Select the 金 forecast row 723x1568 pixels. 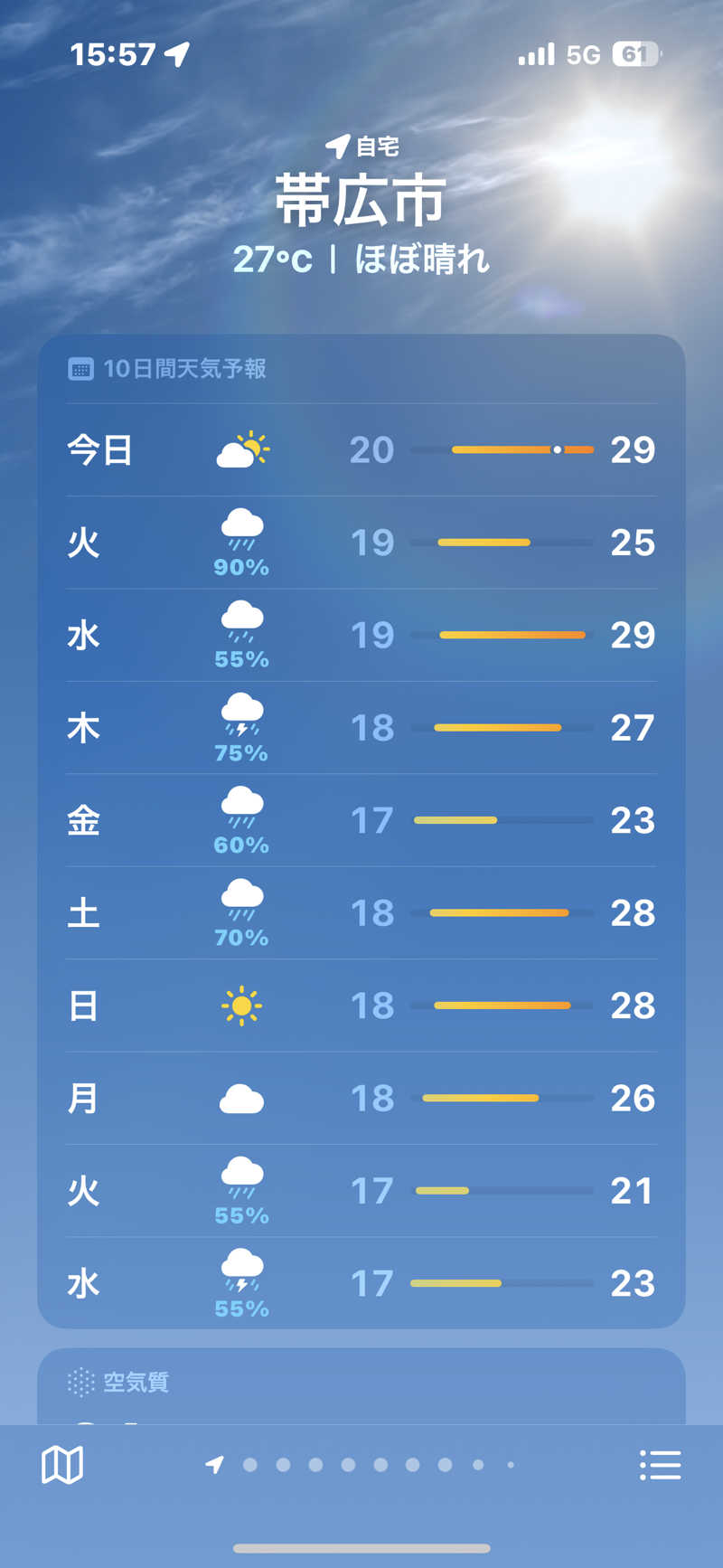361,821
